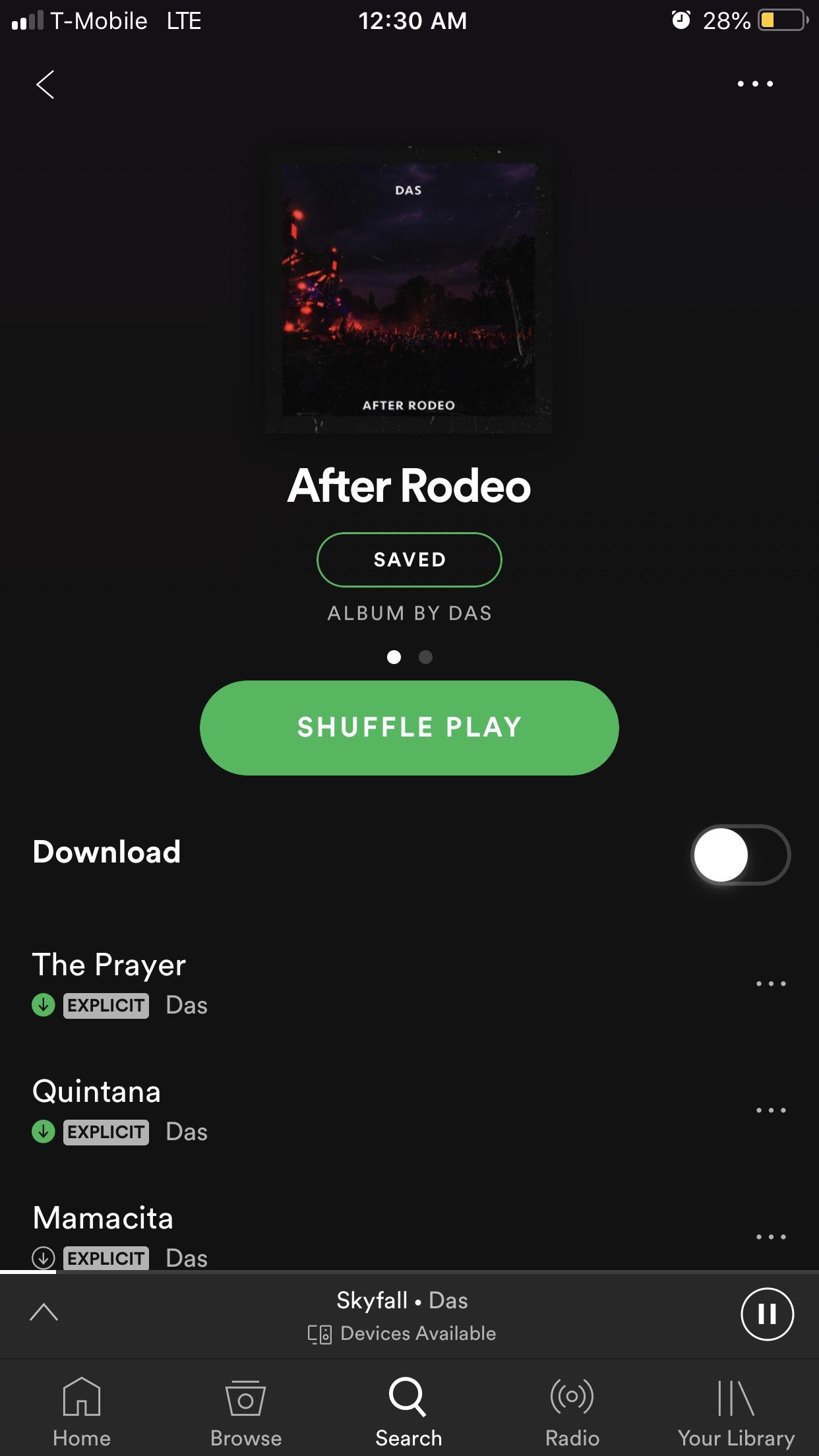Toggle the Download switch for the album
The width and height of the screenshot is (819, 1456).
(x=740, y=854)
